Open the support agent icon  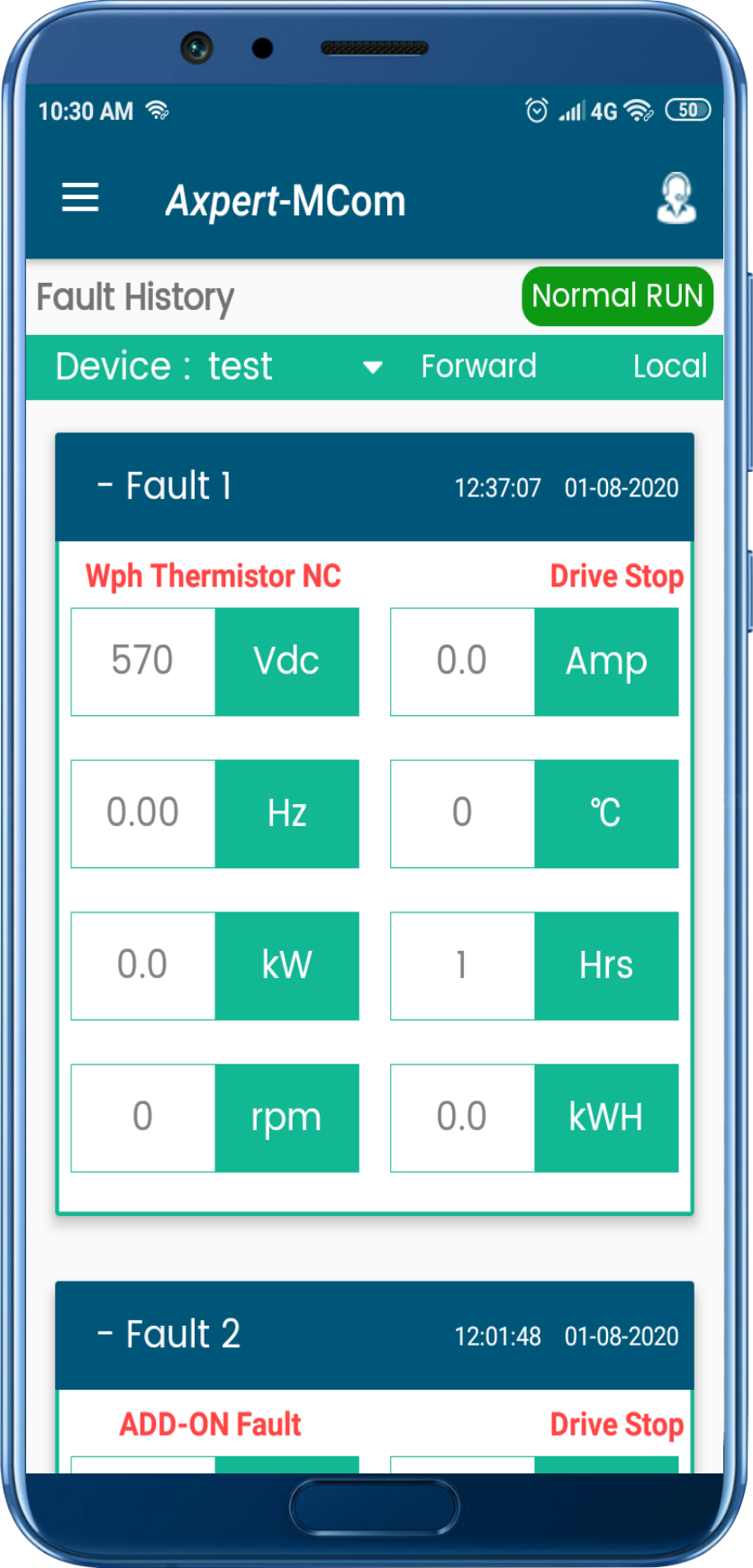click(x=676, y=198)
